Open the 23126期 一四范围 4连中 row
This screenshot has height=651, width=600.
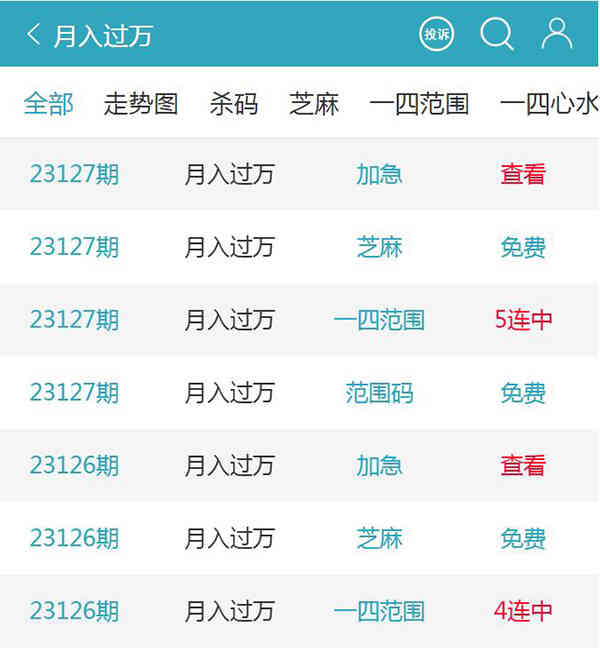coord(300,611)
